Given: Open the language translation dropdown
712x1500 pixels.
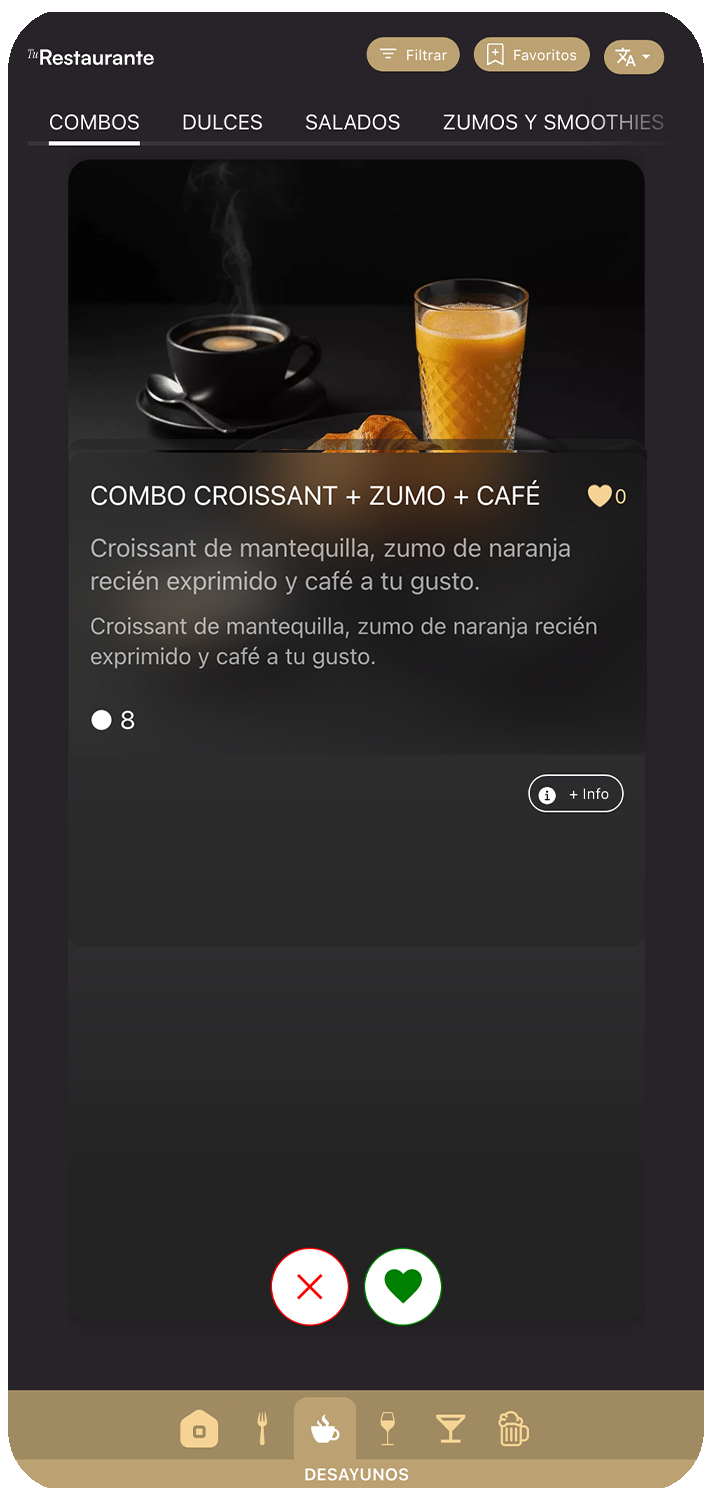Looking at the screenshot, I should pyautogui.click(x=634, y=57).
